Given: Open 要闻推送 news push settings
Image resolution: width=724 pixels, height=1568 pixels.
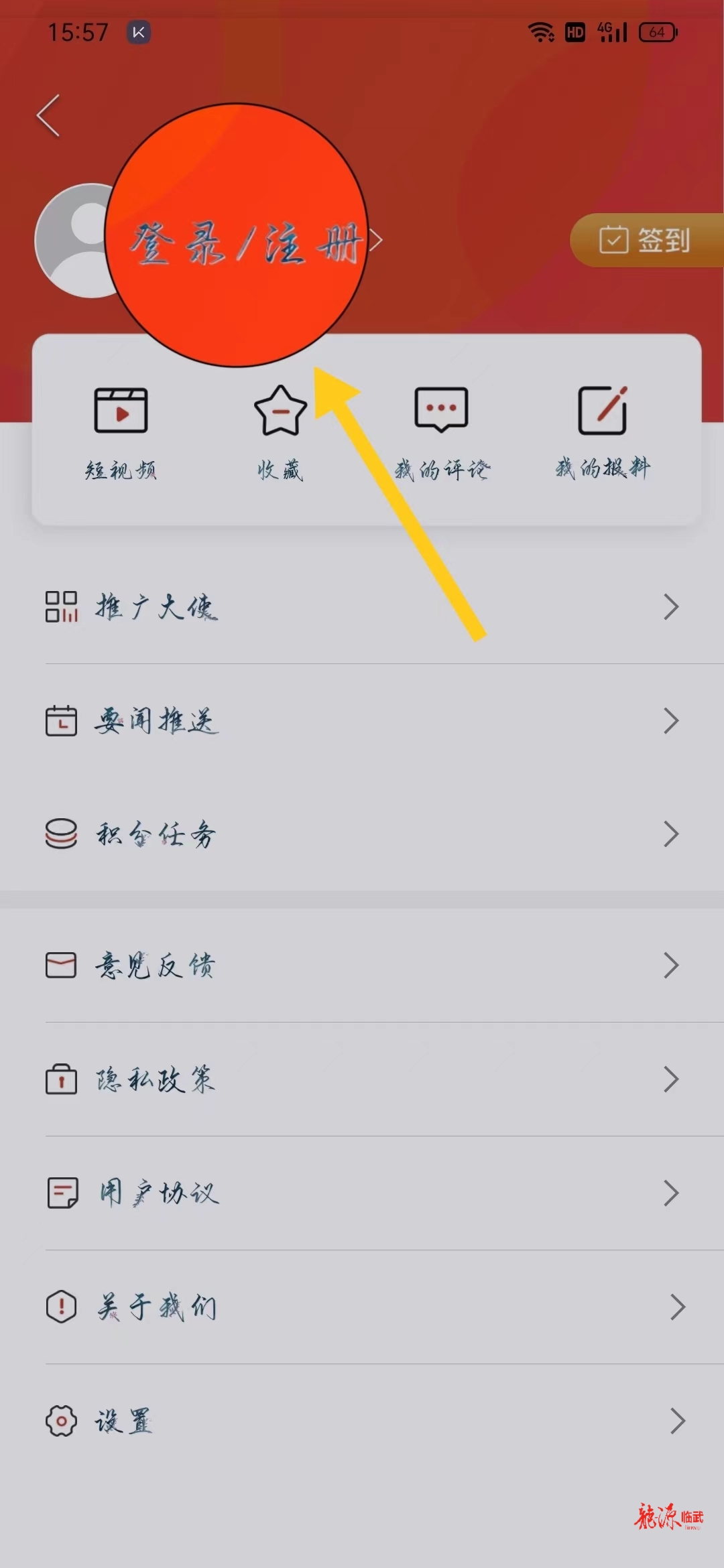Looking at the screenshot, I should (x=362, y=721).
